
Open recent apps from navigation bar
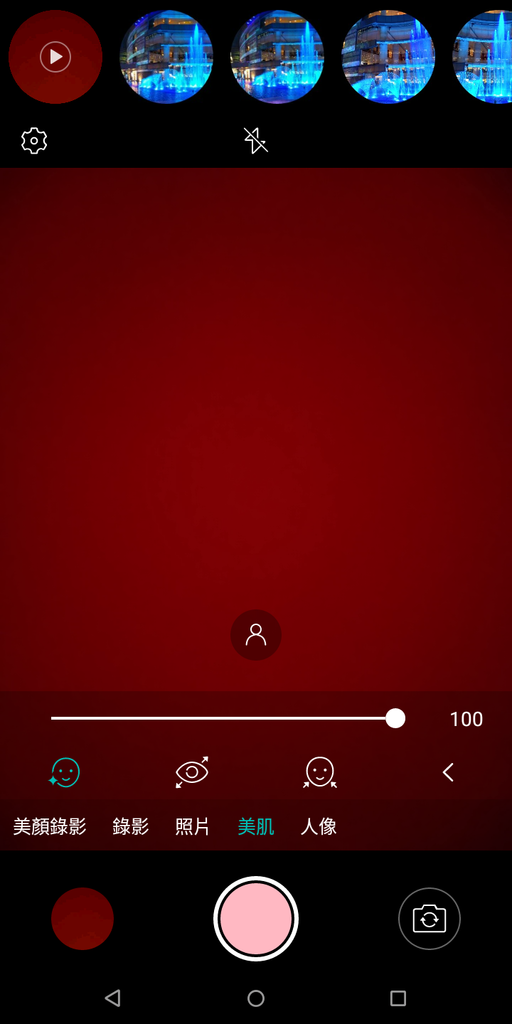pos(398,998)
